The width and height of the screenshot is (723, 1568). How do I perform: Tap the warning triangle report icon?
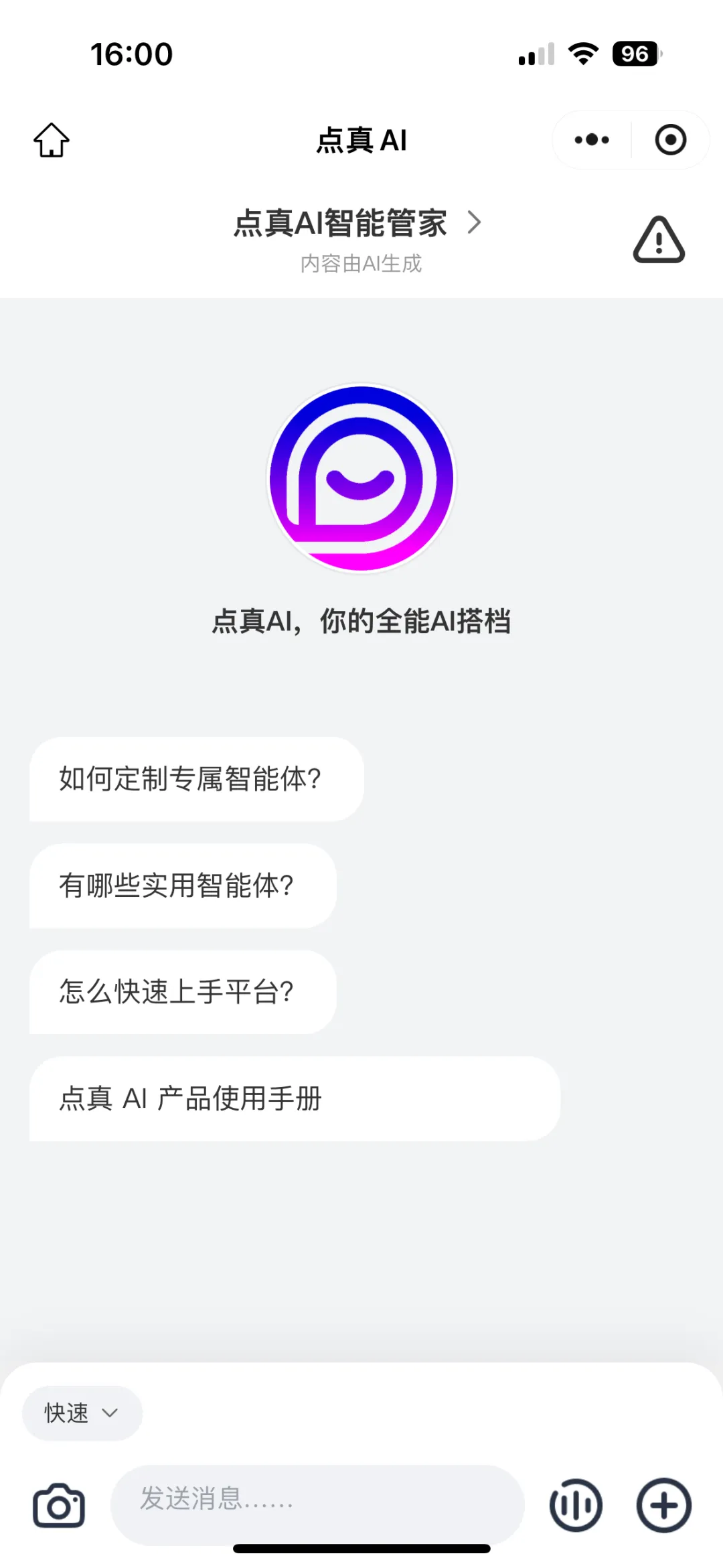[659, 240]
